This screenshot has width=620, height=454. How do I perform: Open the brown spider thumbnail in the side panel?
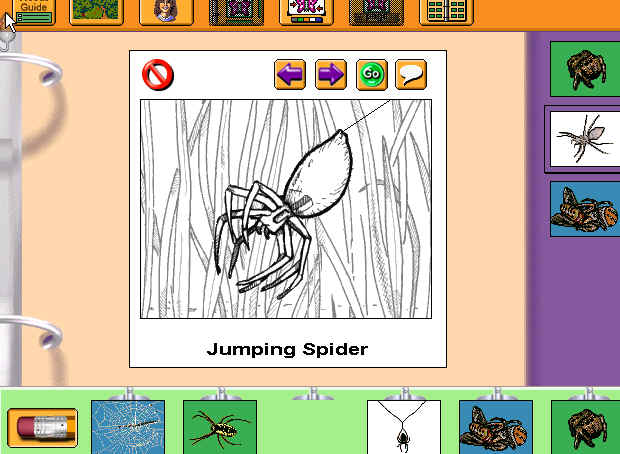coord(584,69)
